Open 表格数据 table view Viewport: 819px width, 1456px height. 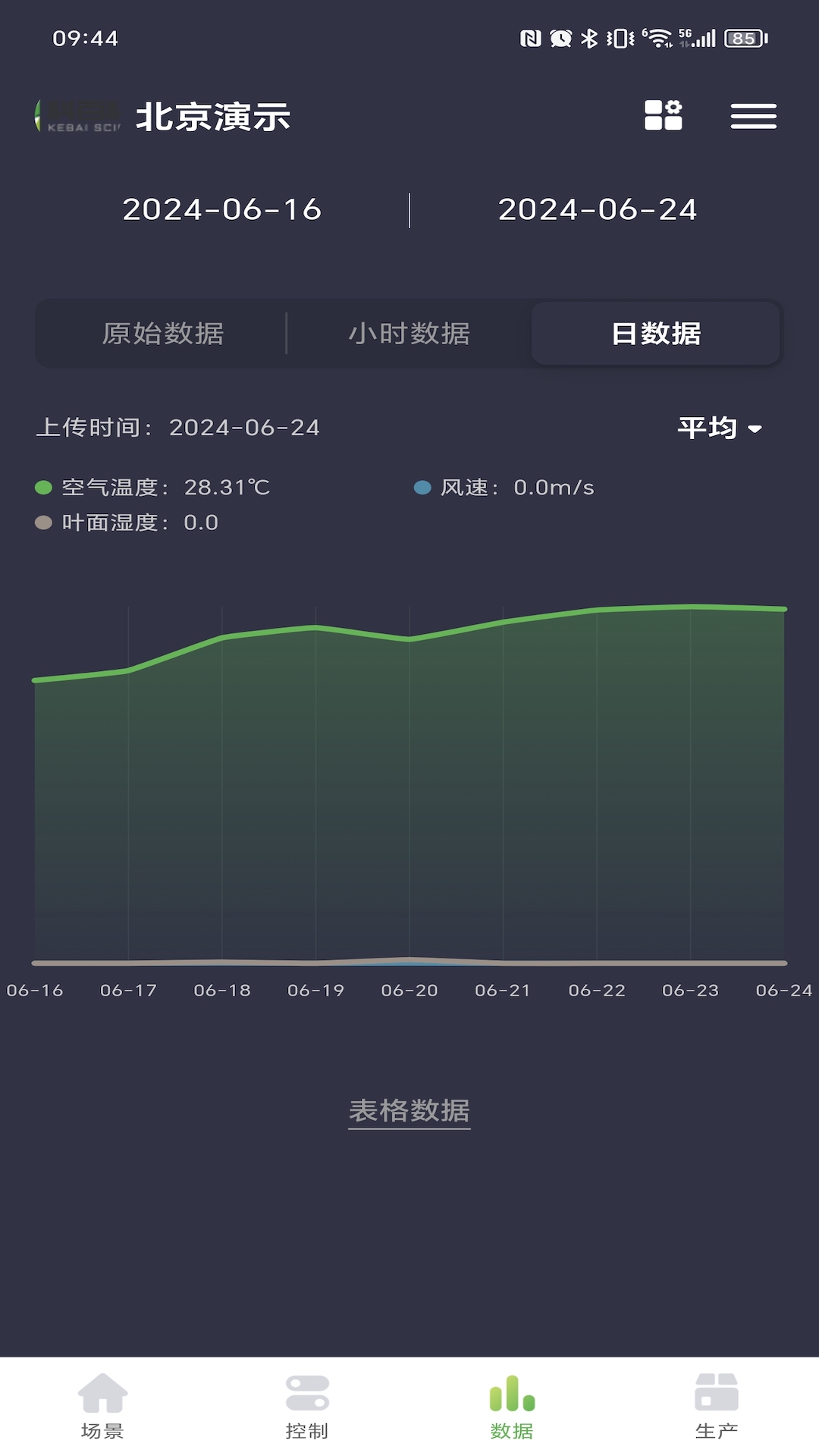[x=409, y=1110]
